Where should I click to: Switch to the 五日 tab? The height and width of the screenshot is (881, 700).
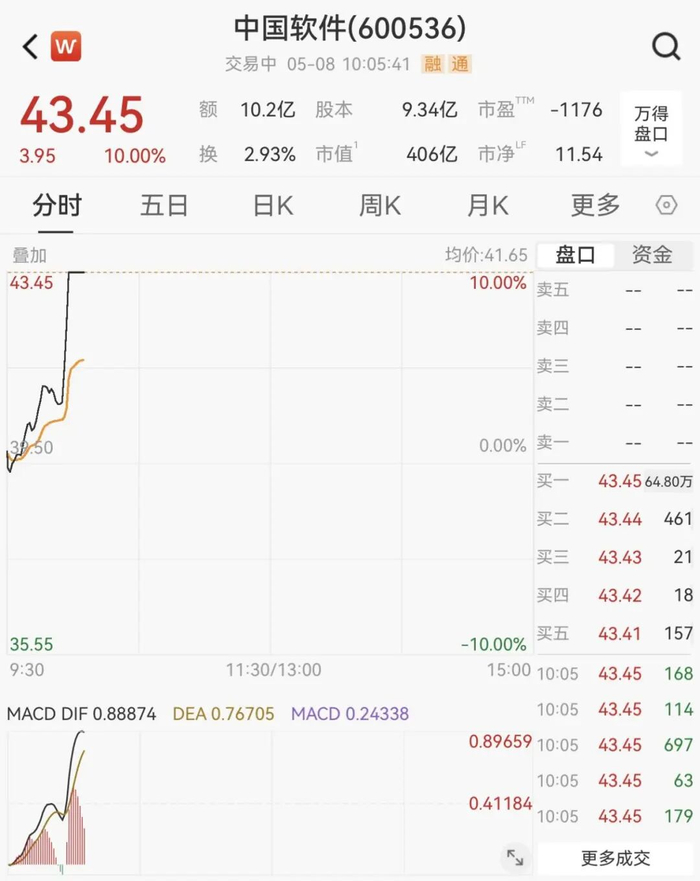click(x=163, y=205)
